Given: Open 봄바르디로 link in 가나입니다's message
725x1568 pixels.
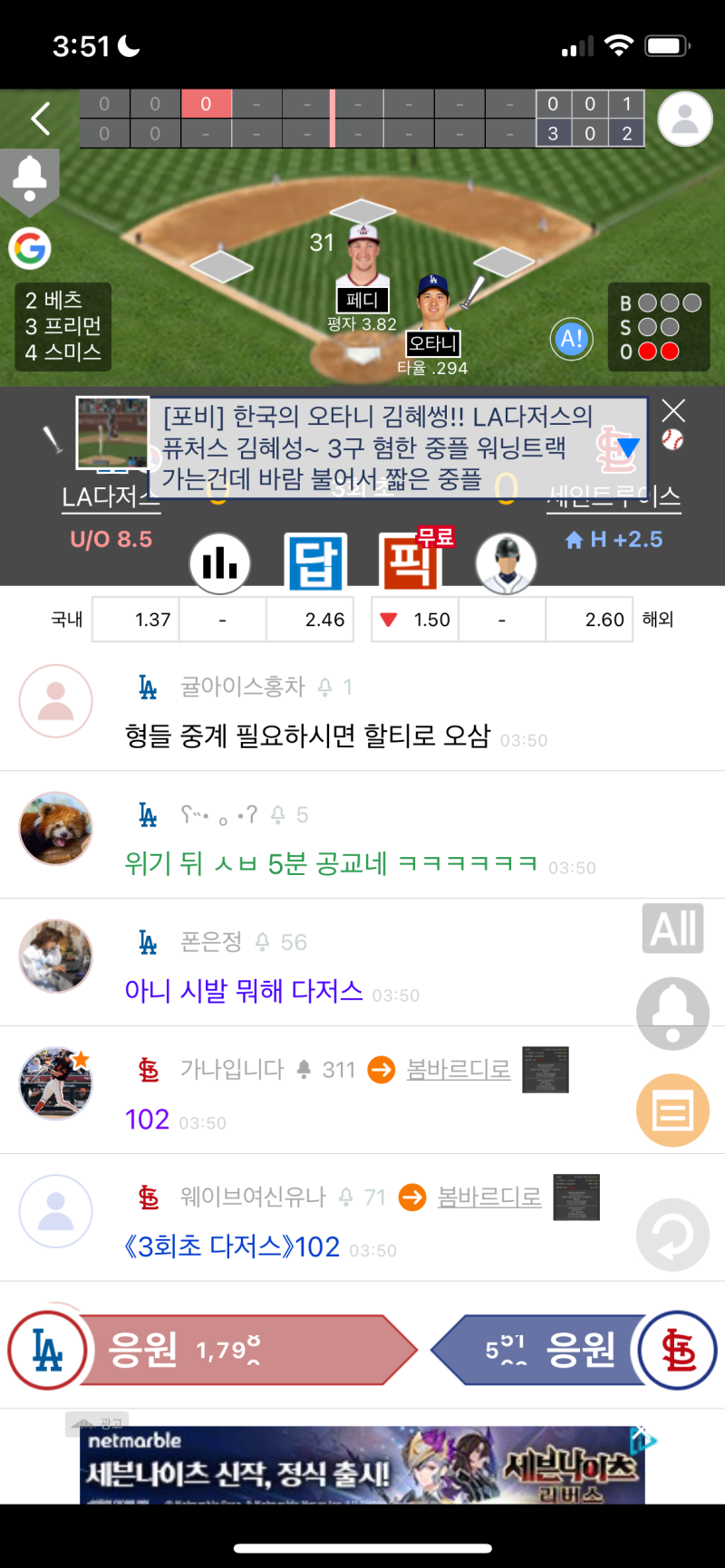Looking at the screenshot, I should (458, 1070).
